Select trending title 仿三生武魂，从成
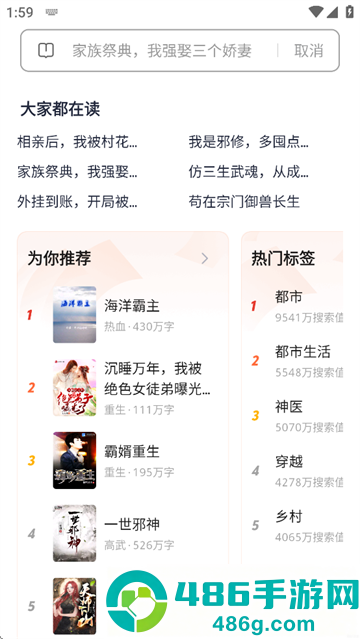The width and height of the screenshot is (360, 639). tap(248, 172)
